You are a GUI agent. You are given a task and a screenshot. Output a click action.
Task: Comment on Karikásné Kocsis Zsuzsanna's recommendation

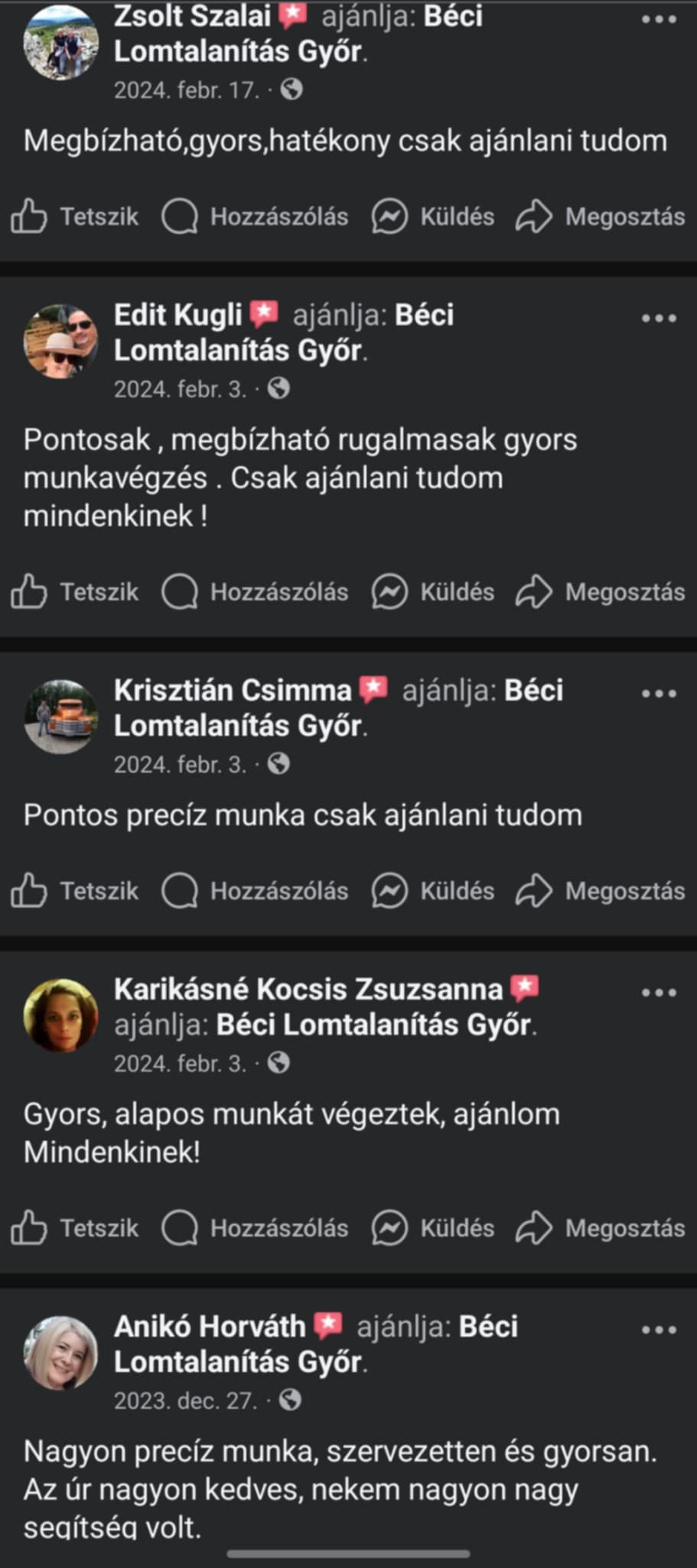(256, 1228)
